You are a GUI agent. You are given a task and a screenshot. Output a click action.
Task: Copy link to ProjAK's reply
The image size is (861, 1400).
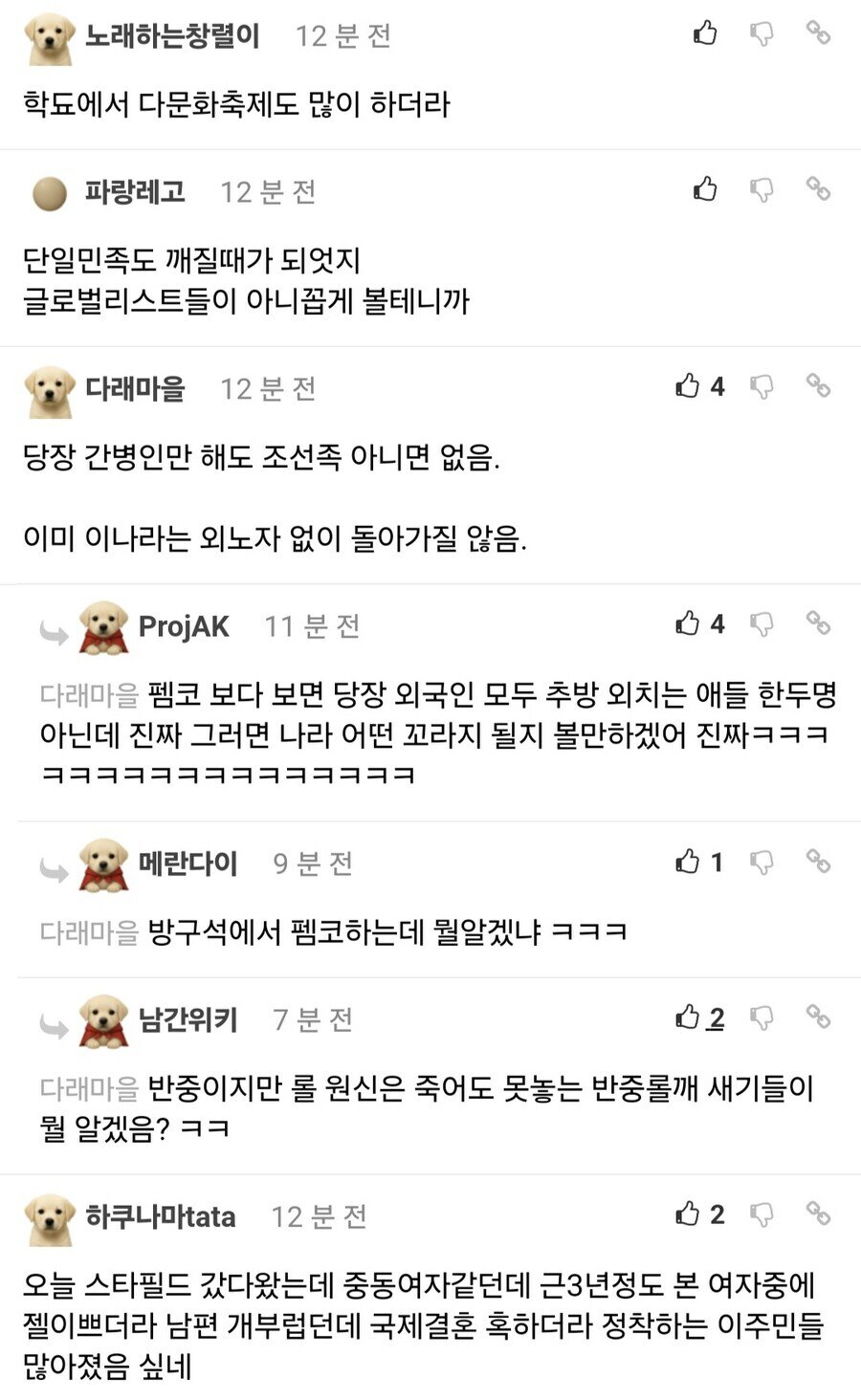817,623
